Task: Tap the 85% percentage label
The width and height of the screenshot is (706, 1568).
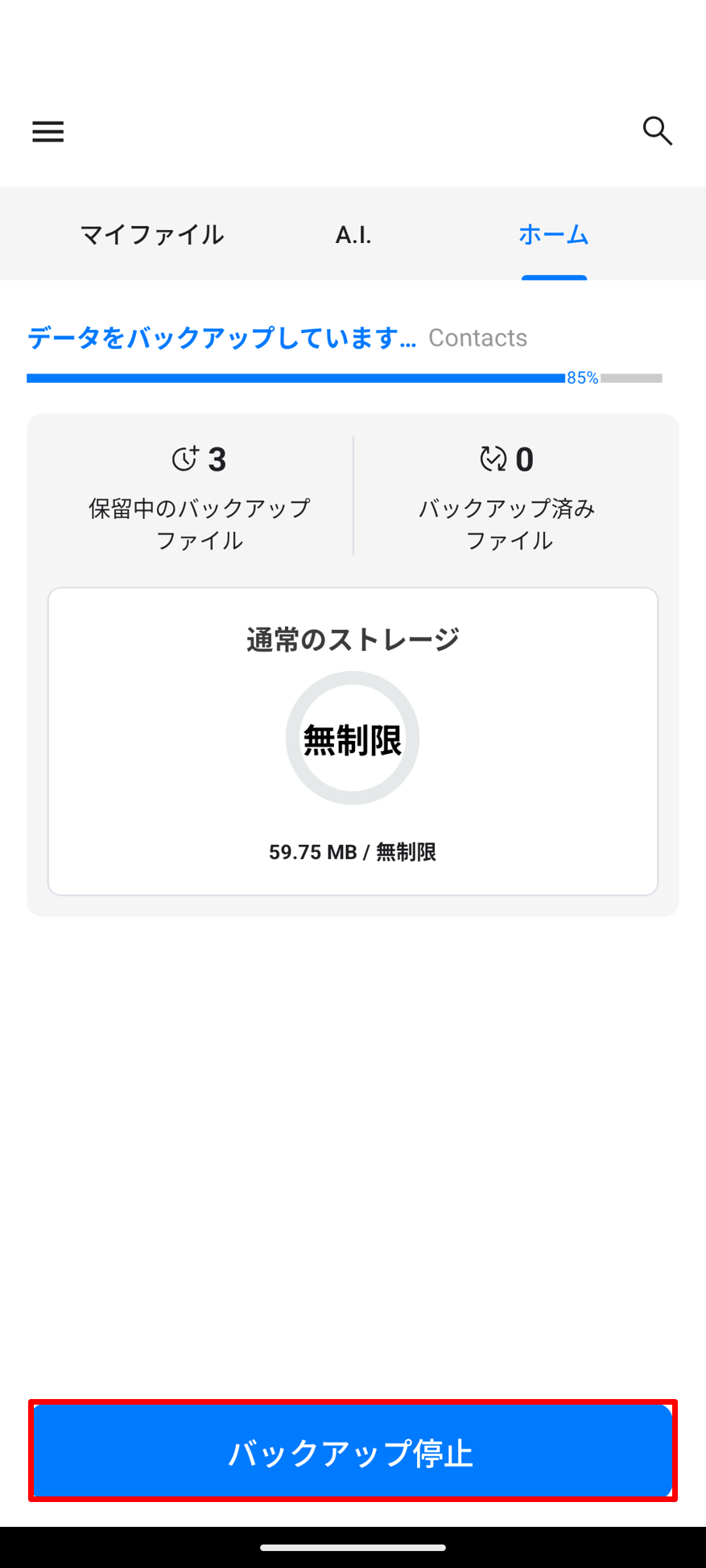Action: click(580, 377)
